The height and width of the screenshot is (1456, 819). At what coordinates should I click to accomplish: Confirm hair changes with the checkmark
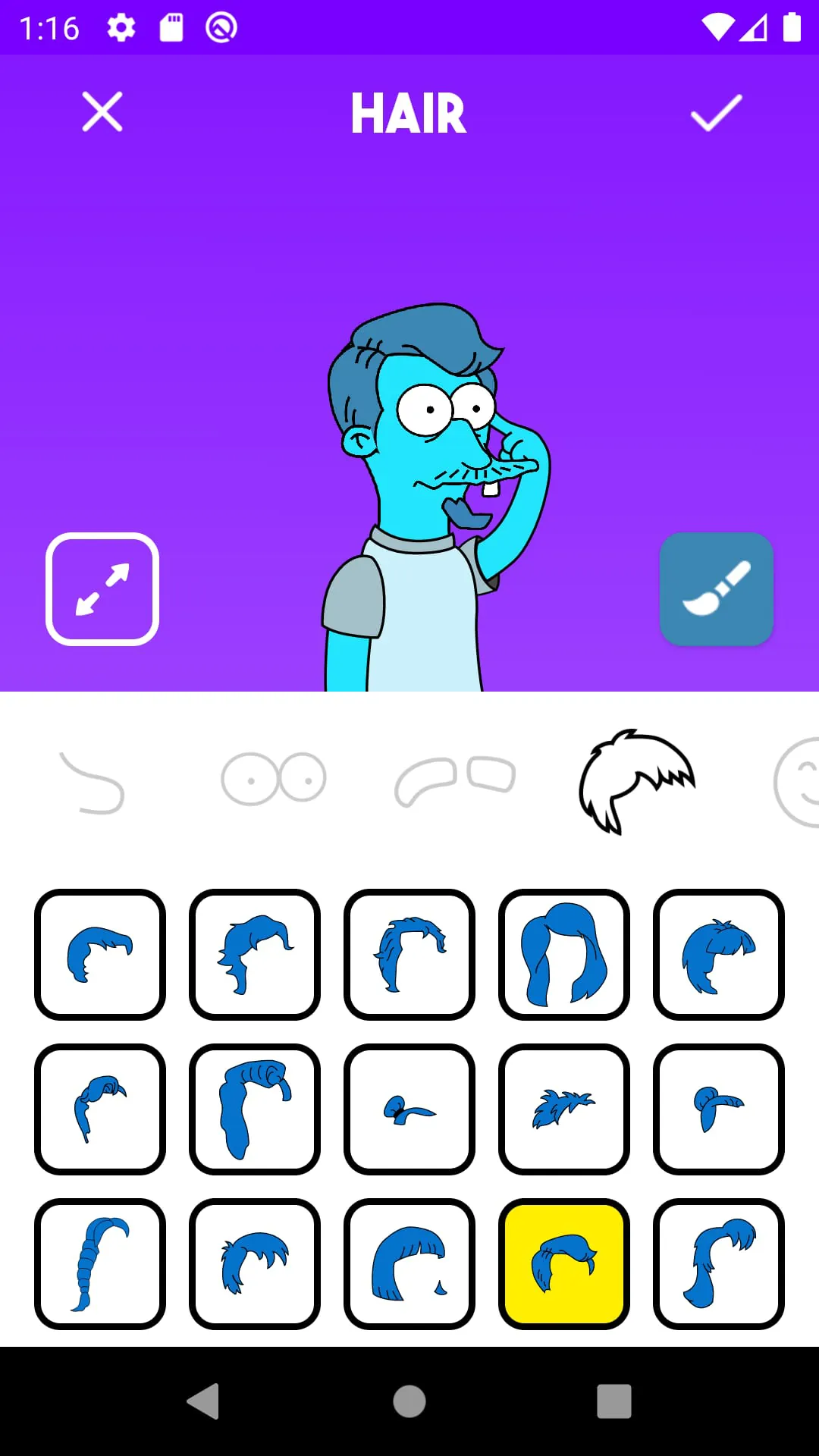(x=716, y=114)
